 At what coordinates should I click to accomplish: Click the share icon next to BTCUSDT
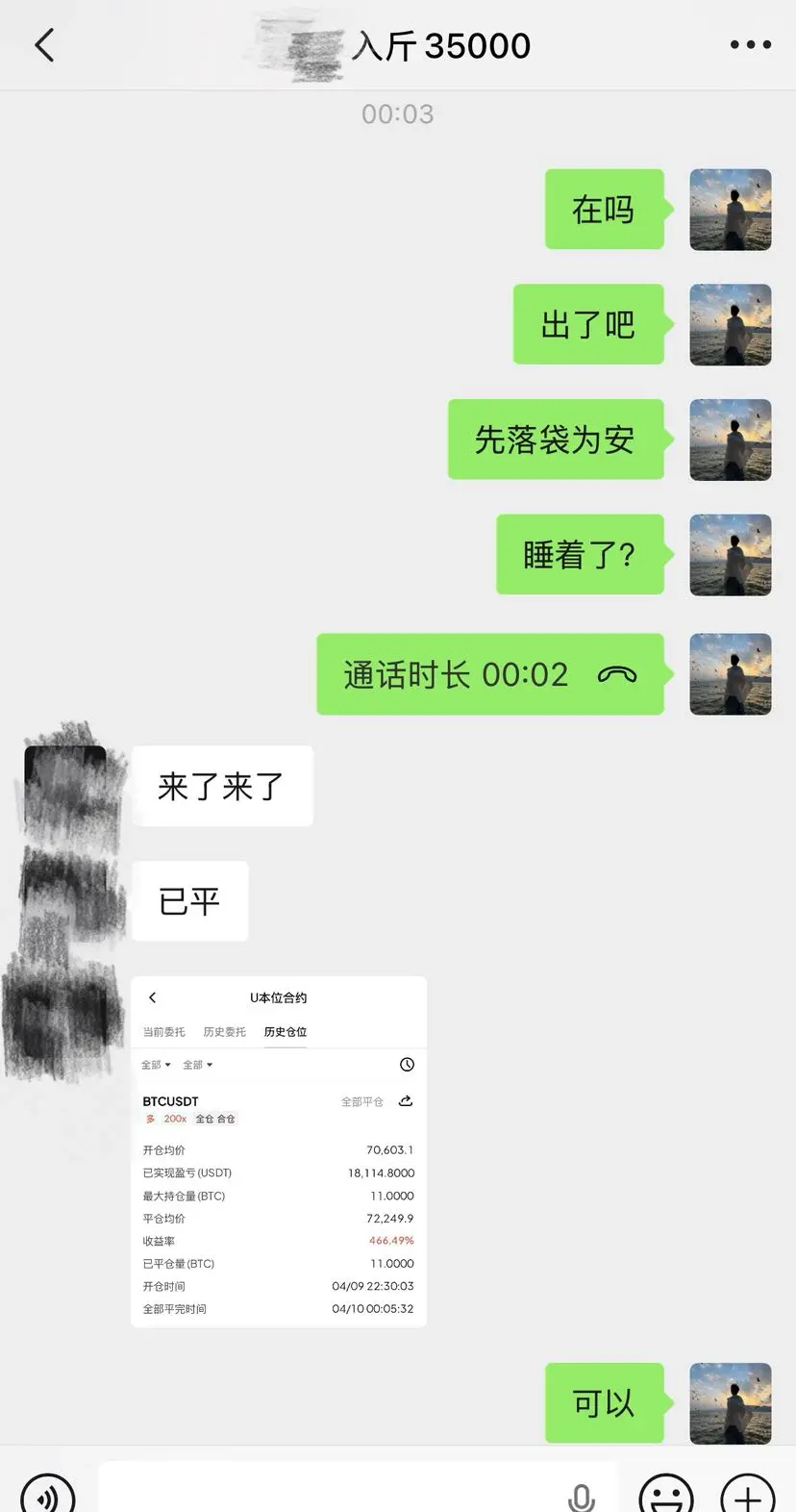point(405,1100)
